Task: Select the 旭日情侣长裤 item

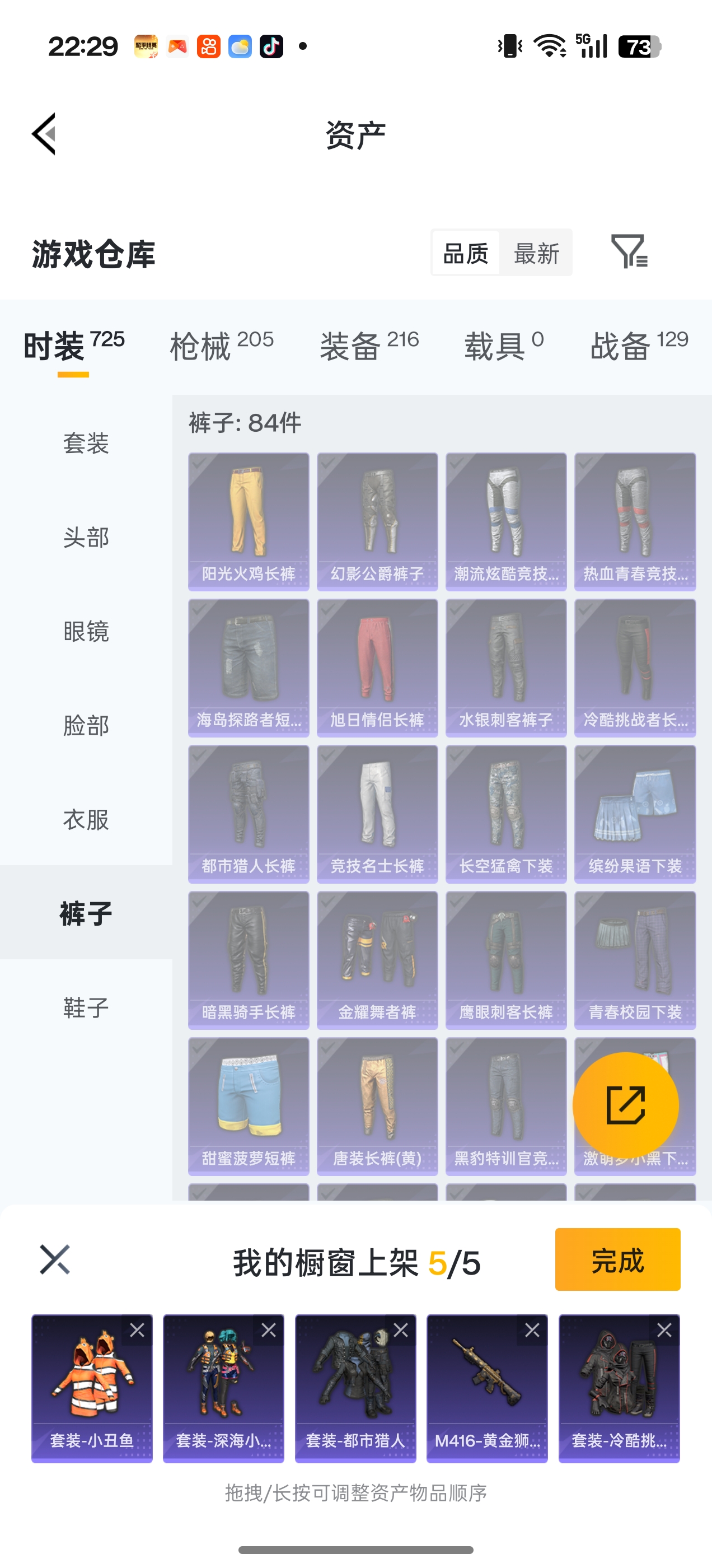Action: click(377, 667)
